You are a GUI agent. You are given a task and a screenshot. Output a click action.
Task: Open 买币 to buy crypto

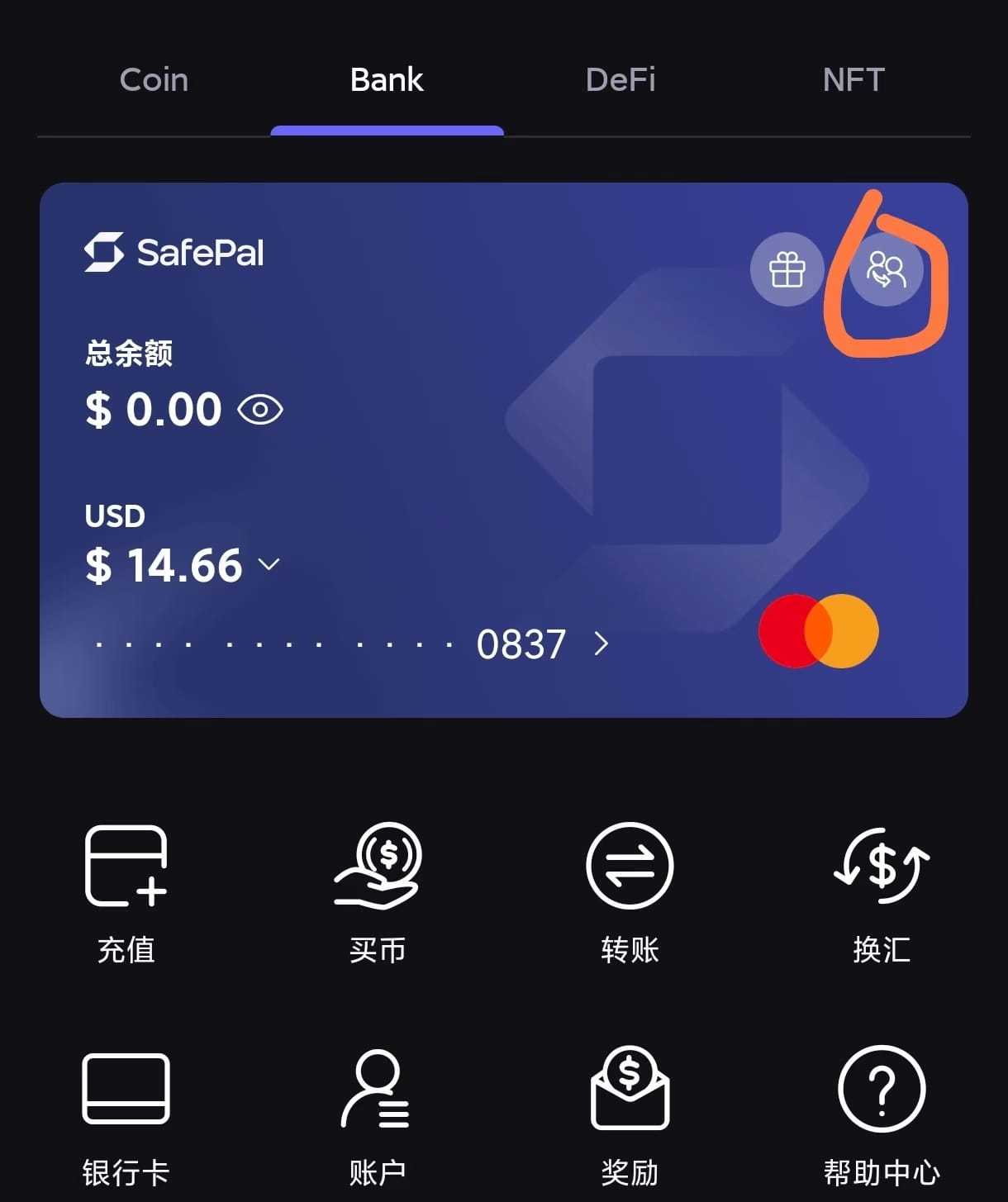coord(378,892)
